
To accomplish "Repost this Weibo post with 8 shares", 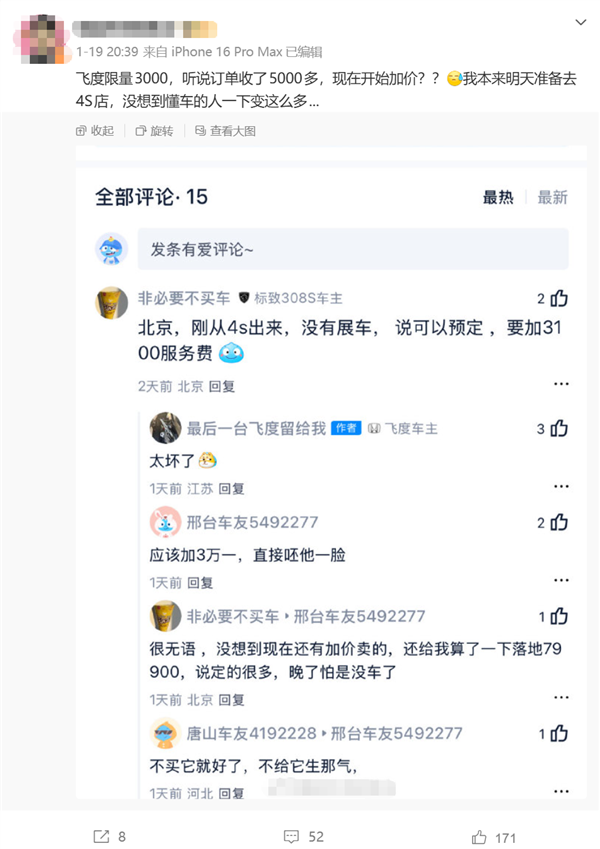I will 109,836.
